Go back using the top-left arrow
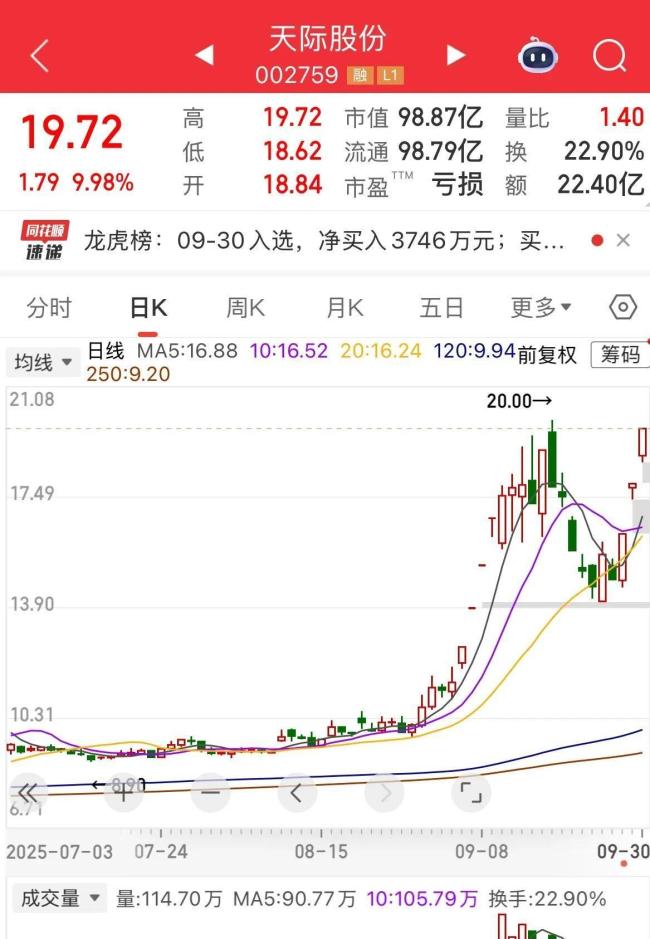Image resolution: width=650 pixels, height=939 pixels. click(39, 55)
